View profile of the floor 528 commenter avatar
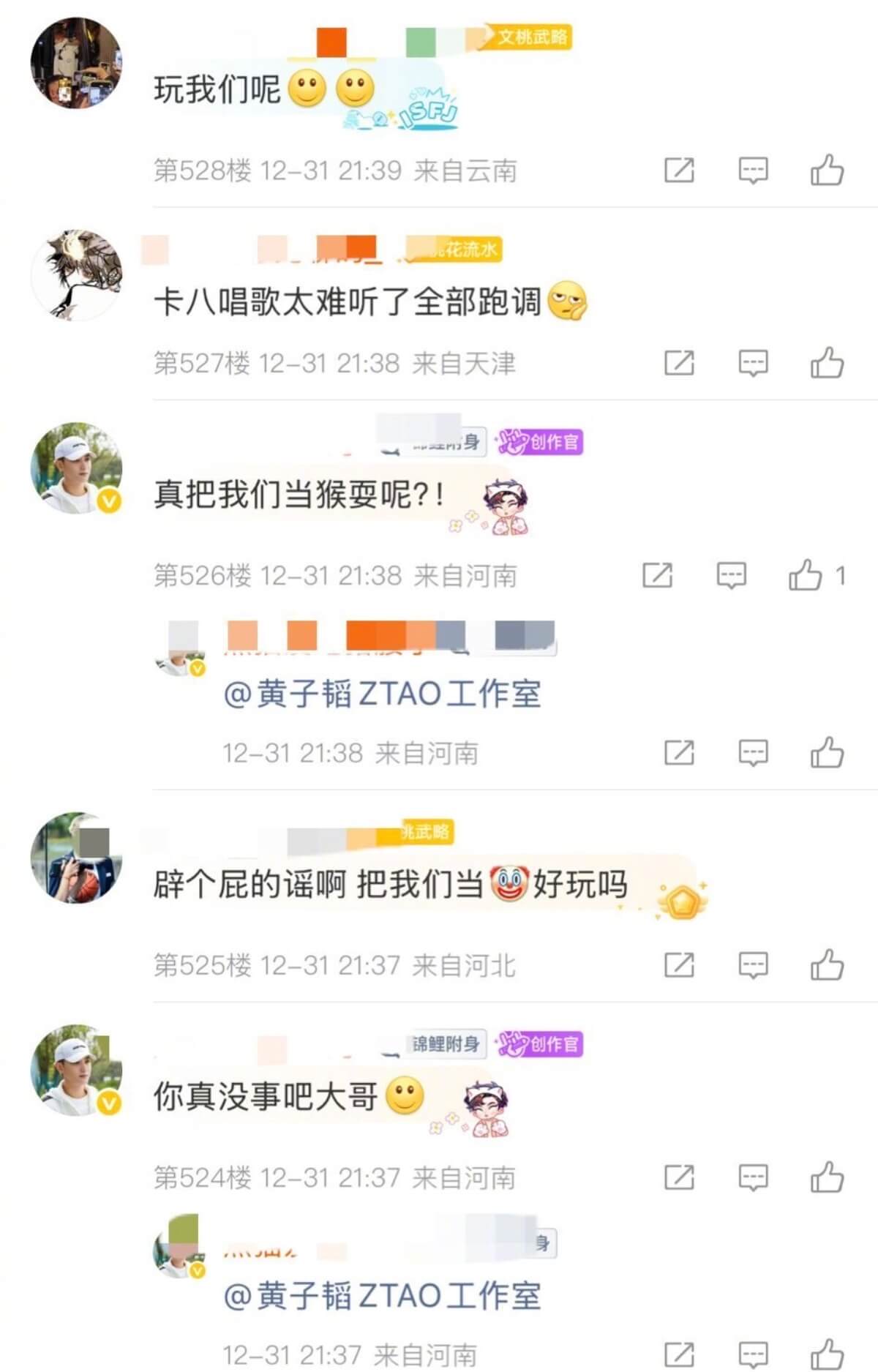878x1372 pixels. [76, 64]
